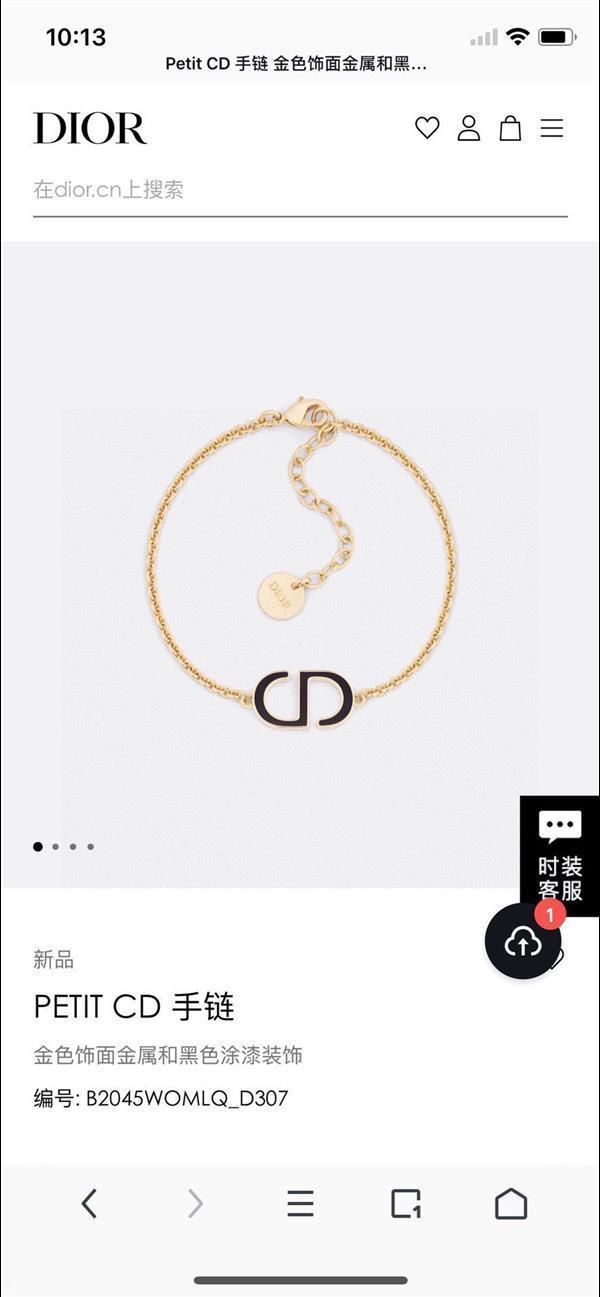This screenshot has height=1297, width=600.
Task: Tap the cloud upload floating button
Action: 523,941
